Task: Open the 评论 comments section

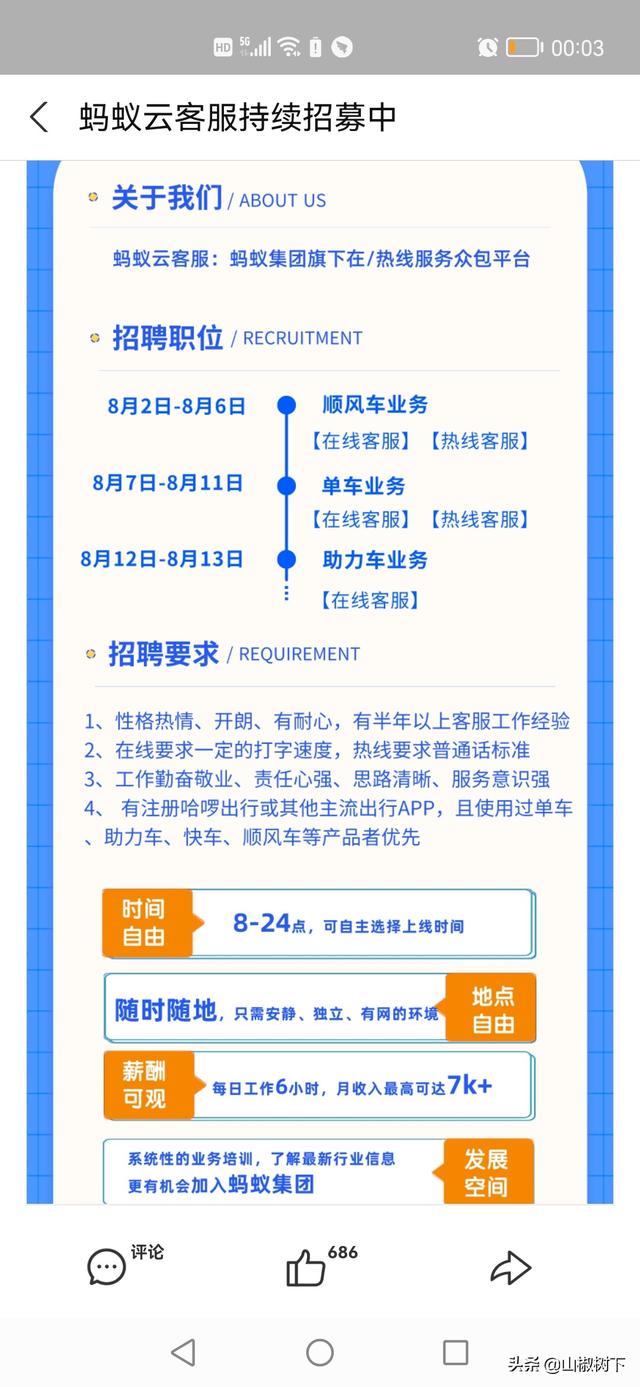Action: pos(108,1266)
